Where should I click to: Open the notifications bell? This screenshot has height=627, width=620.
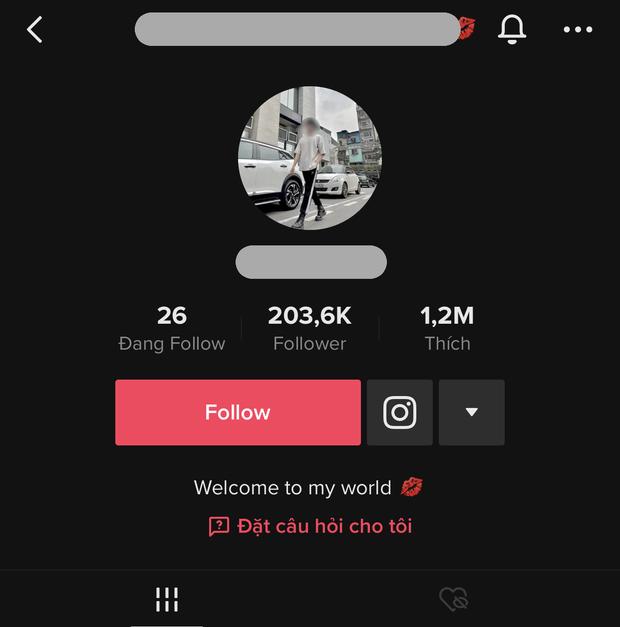click(512, 30)
